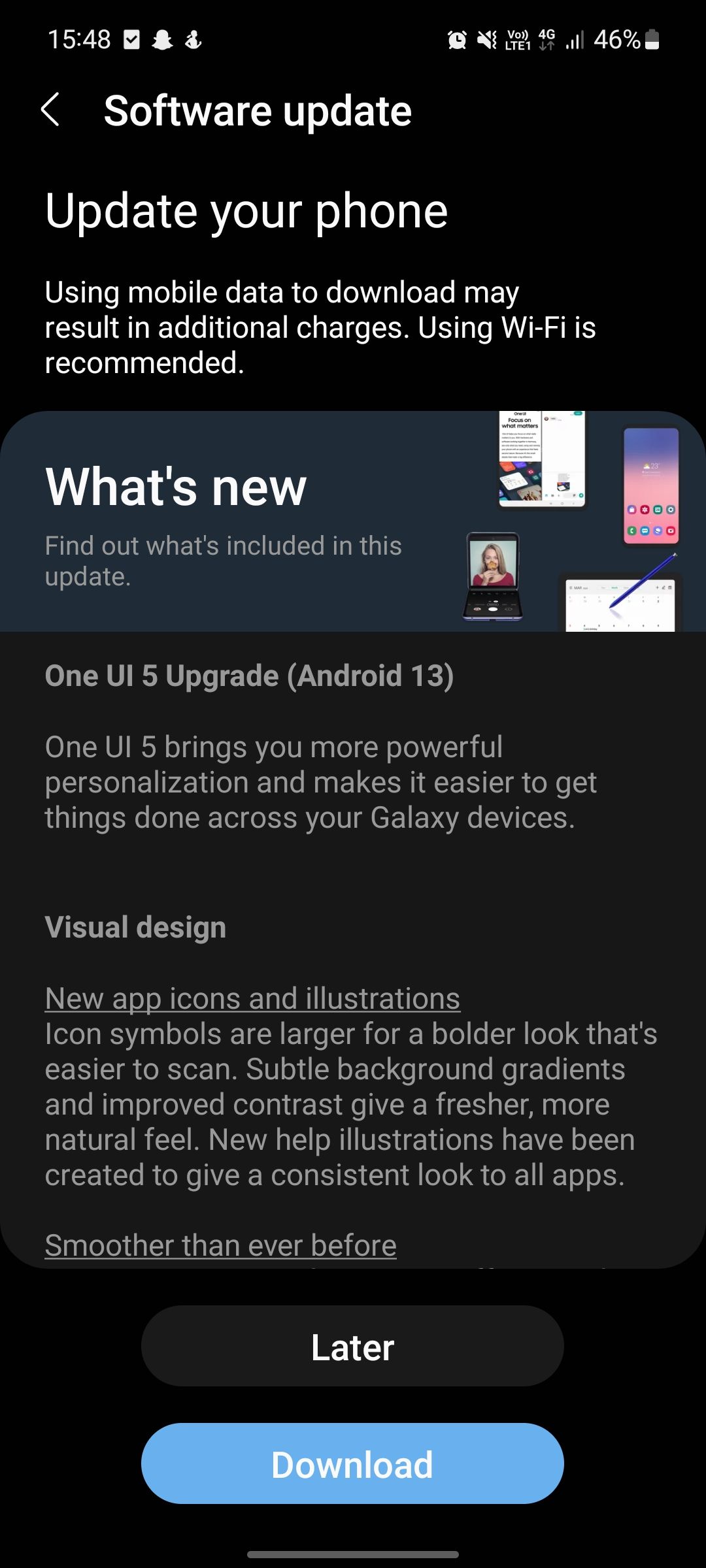Navigate back using the back arrow
Image resolution: width=706 pixels, height=1568 pixels.
[50, 110]
